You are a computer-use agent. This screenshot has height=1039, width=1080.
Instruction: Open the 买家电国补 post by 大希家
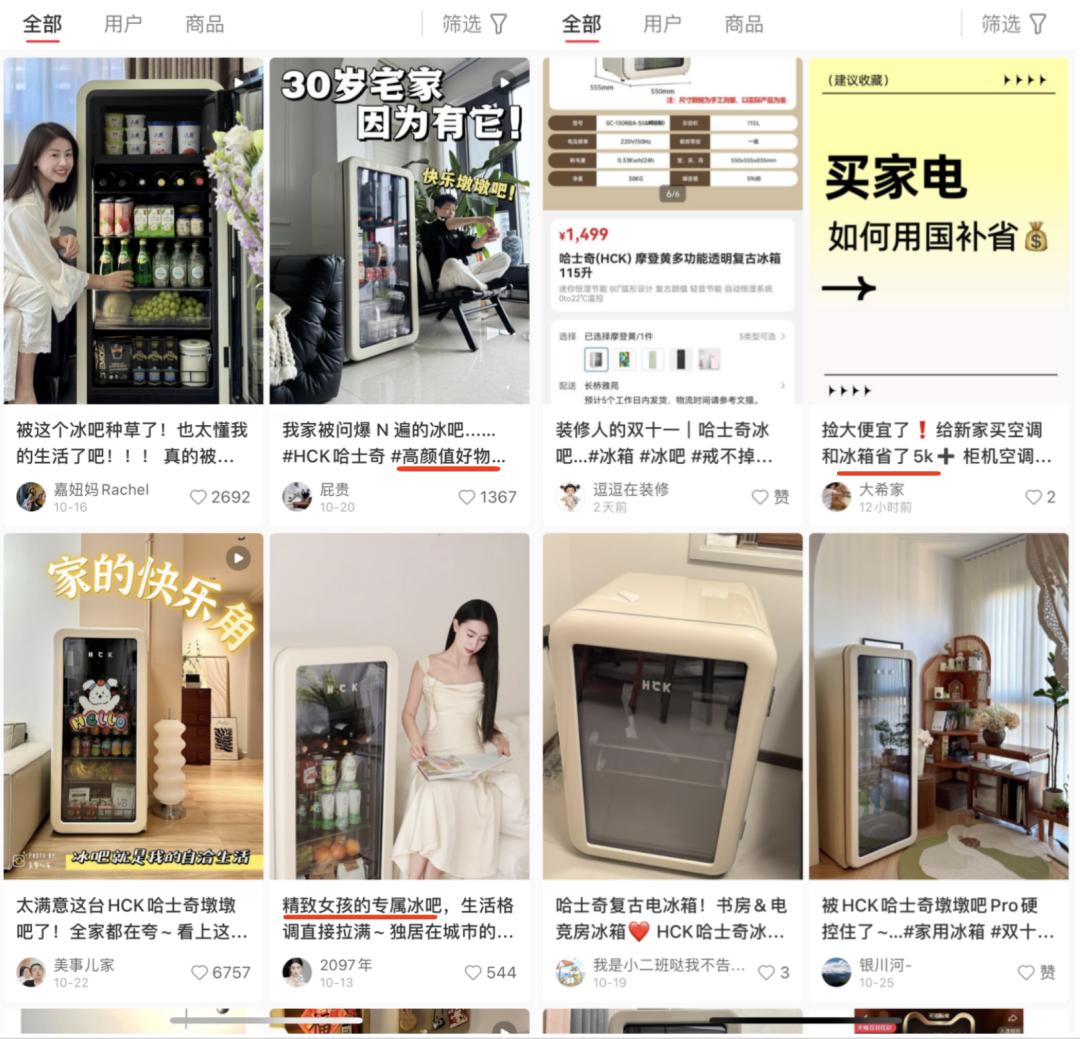938,231
